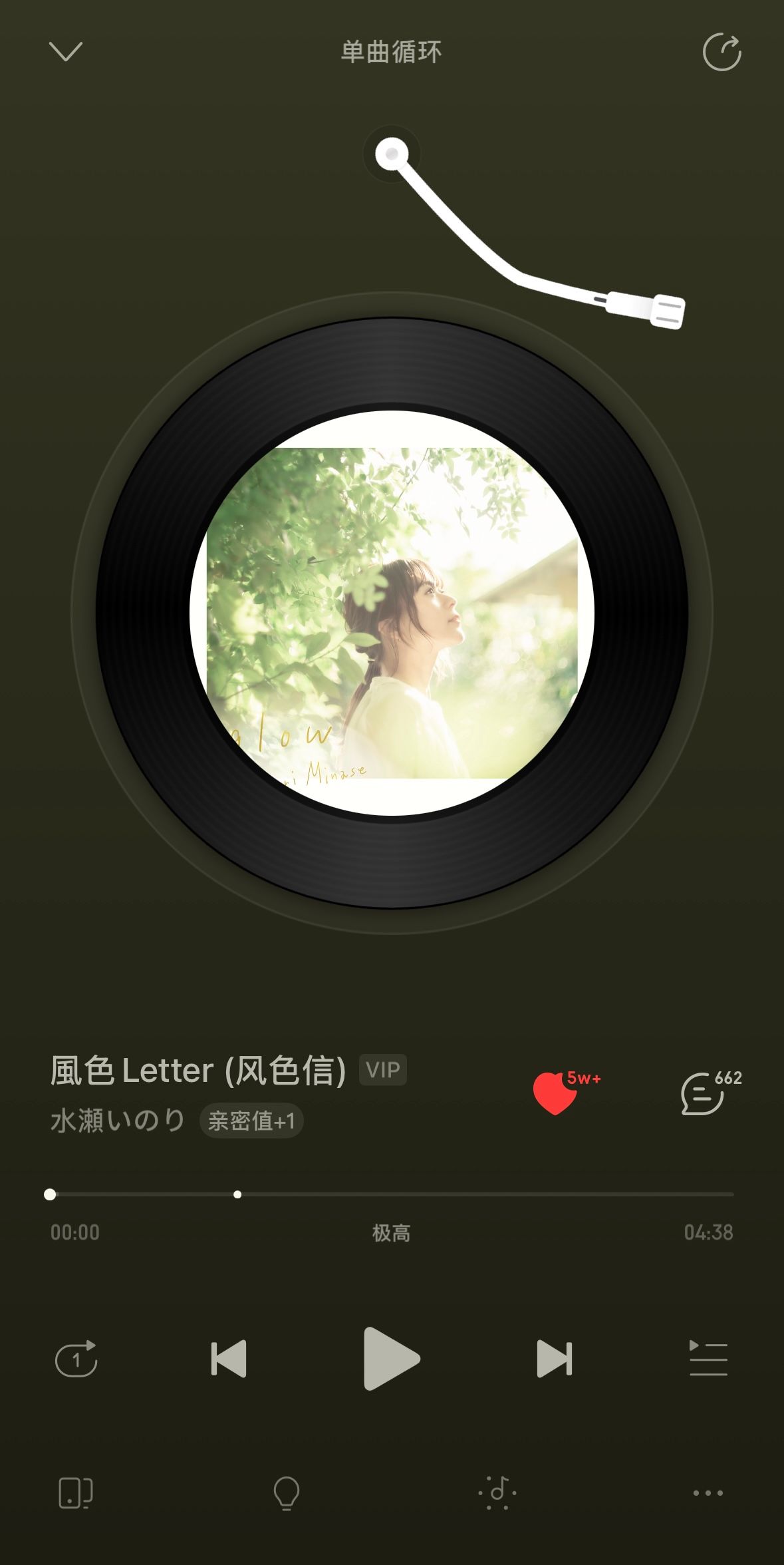Skip to the previous track

click(x=229, y=1358)
